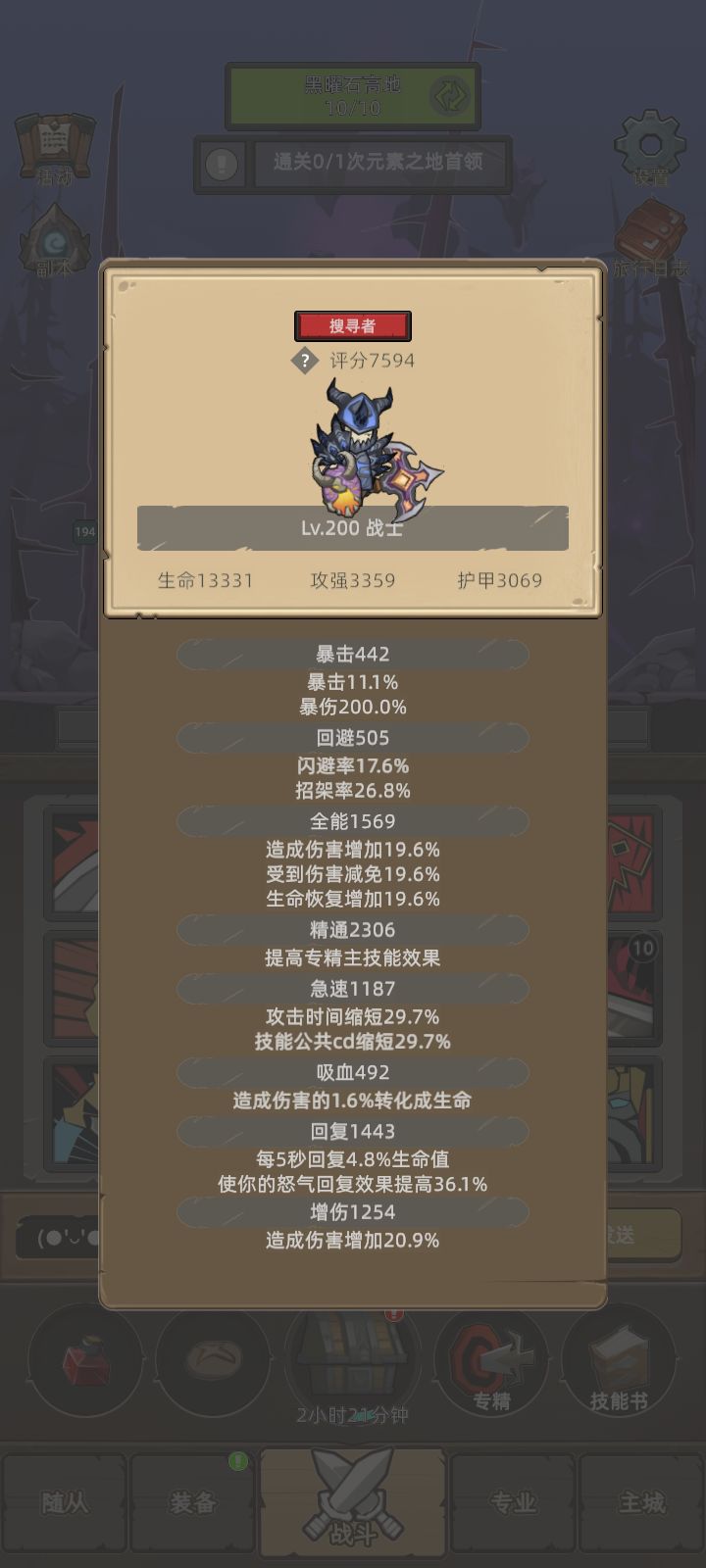706x1568 pixels.
Task: Switch to the 装备 equipment tab
Action: (x=192, y=1502)
